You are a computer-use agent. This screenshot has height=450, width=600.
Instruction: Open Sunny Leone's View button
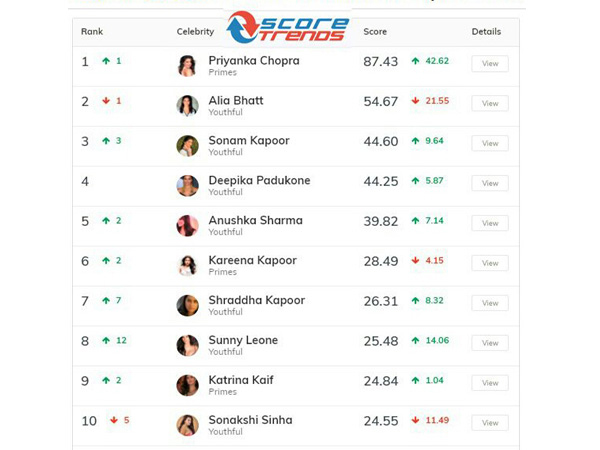pyautogui.click(x=490, y=343)
